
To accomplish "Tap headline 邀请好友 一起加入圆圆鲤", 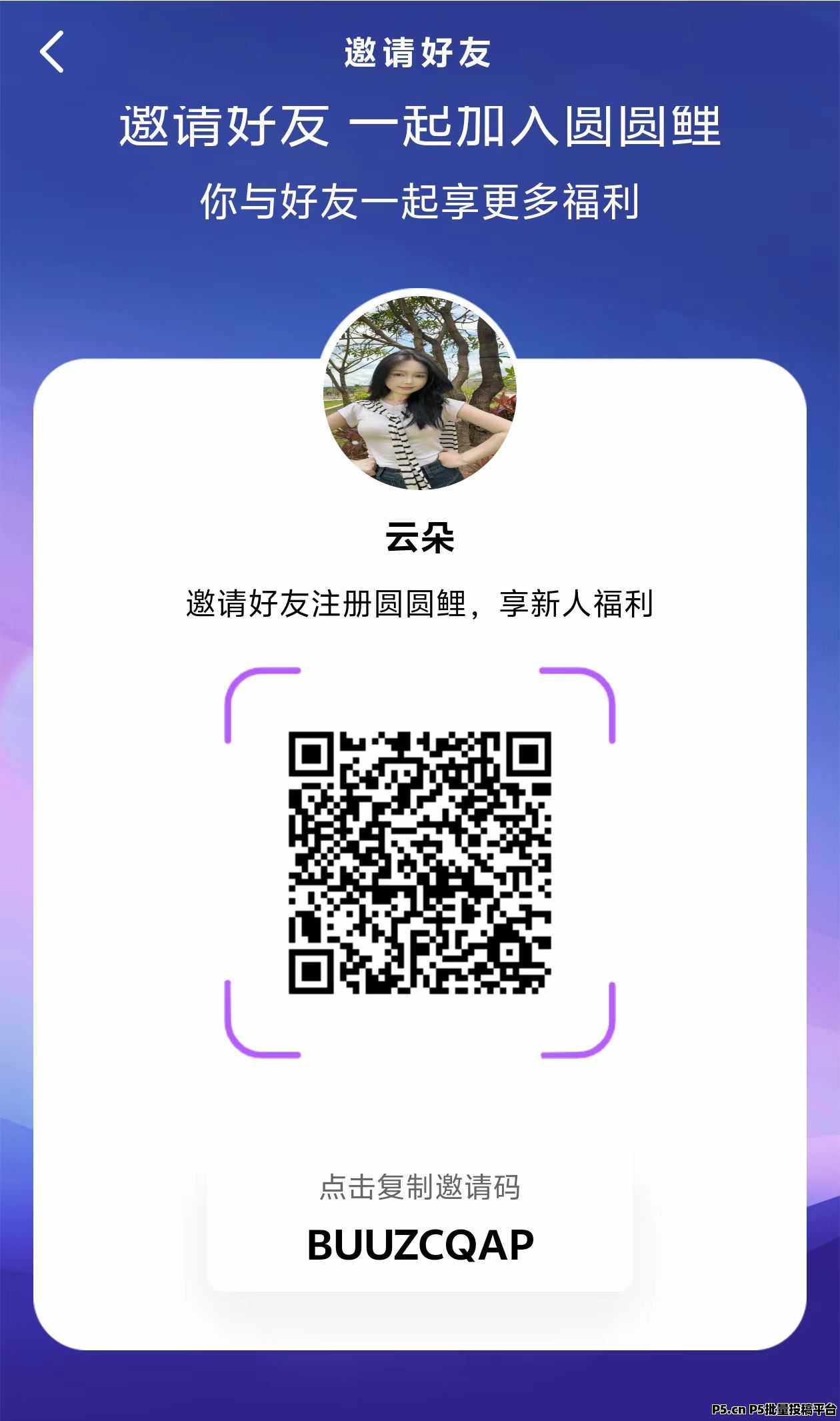I will click(419, 129).
